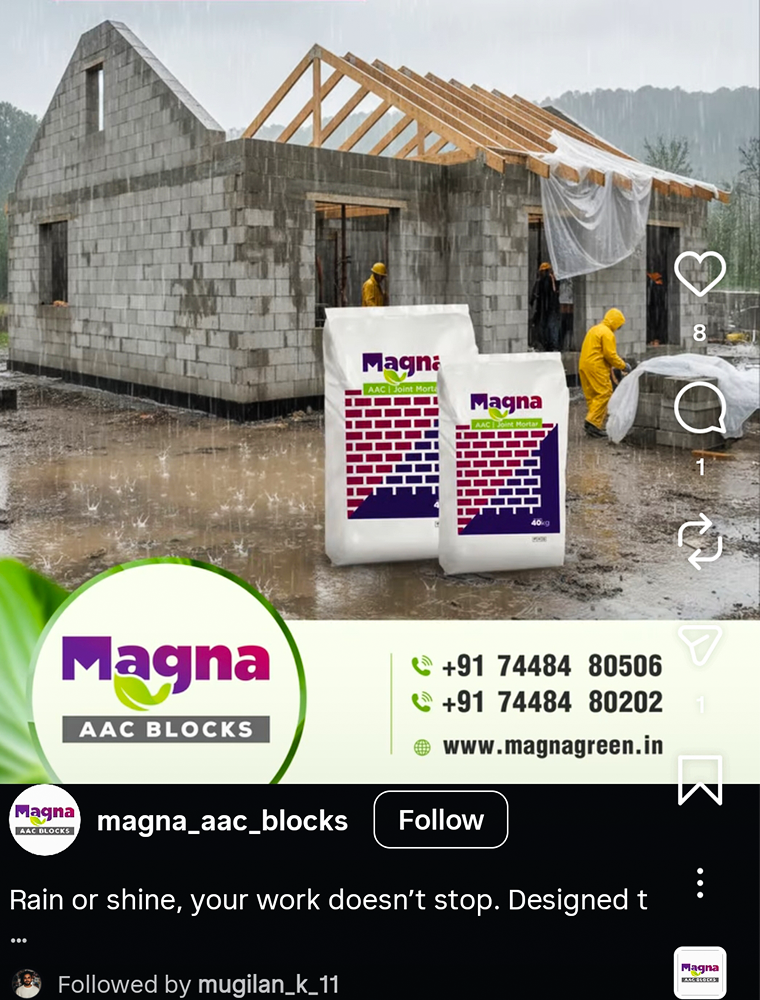
Task: Open the magna_aac_blocks username
Action: (222, 821)
